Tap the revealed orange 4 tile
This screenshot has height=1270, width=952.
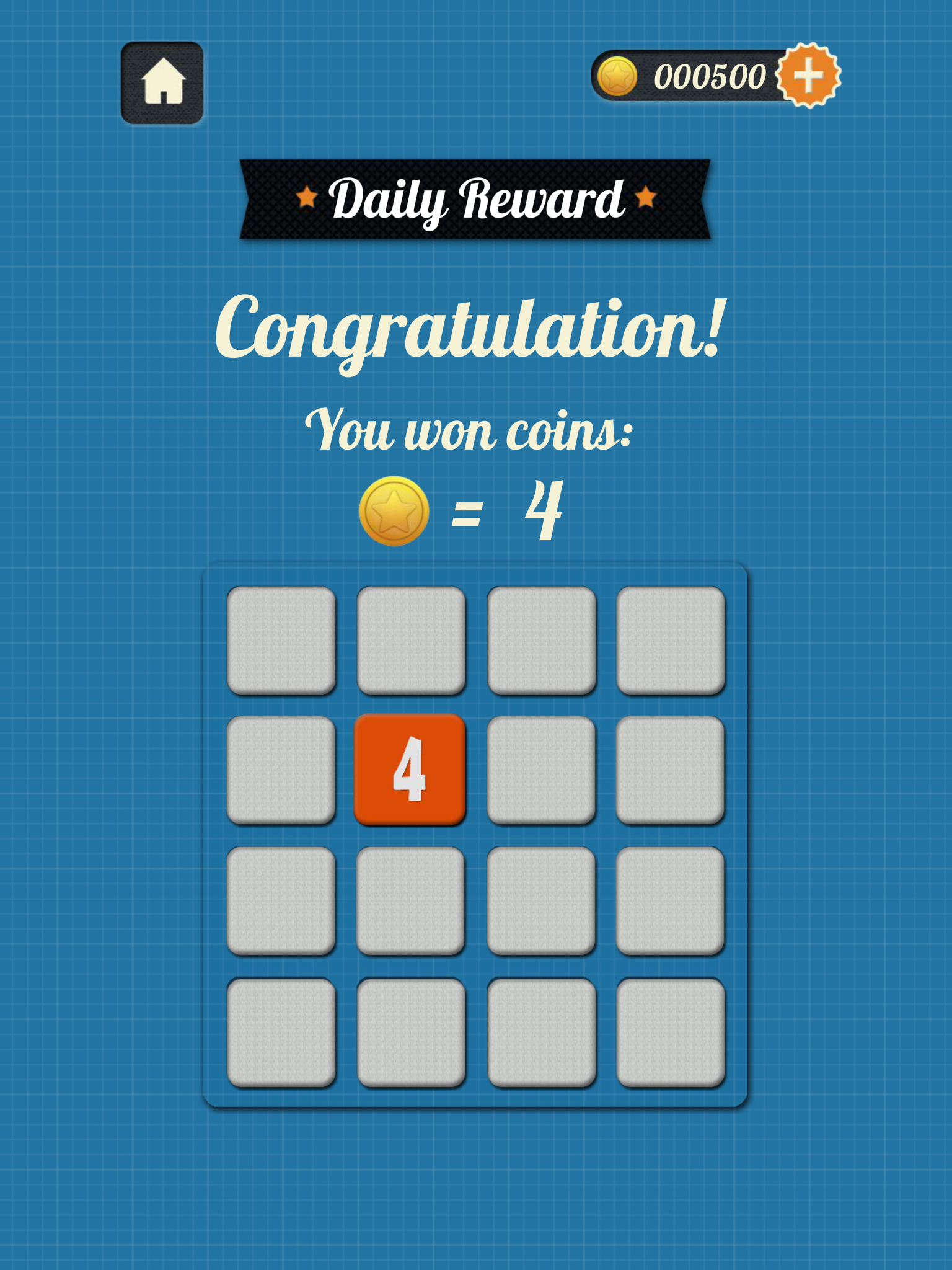click(x=410, y=770)
